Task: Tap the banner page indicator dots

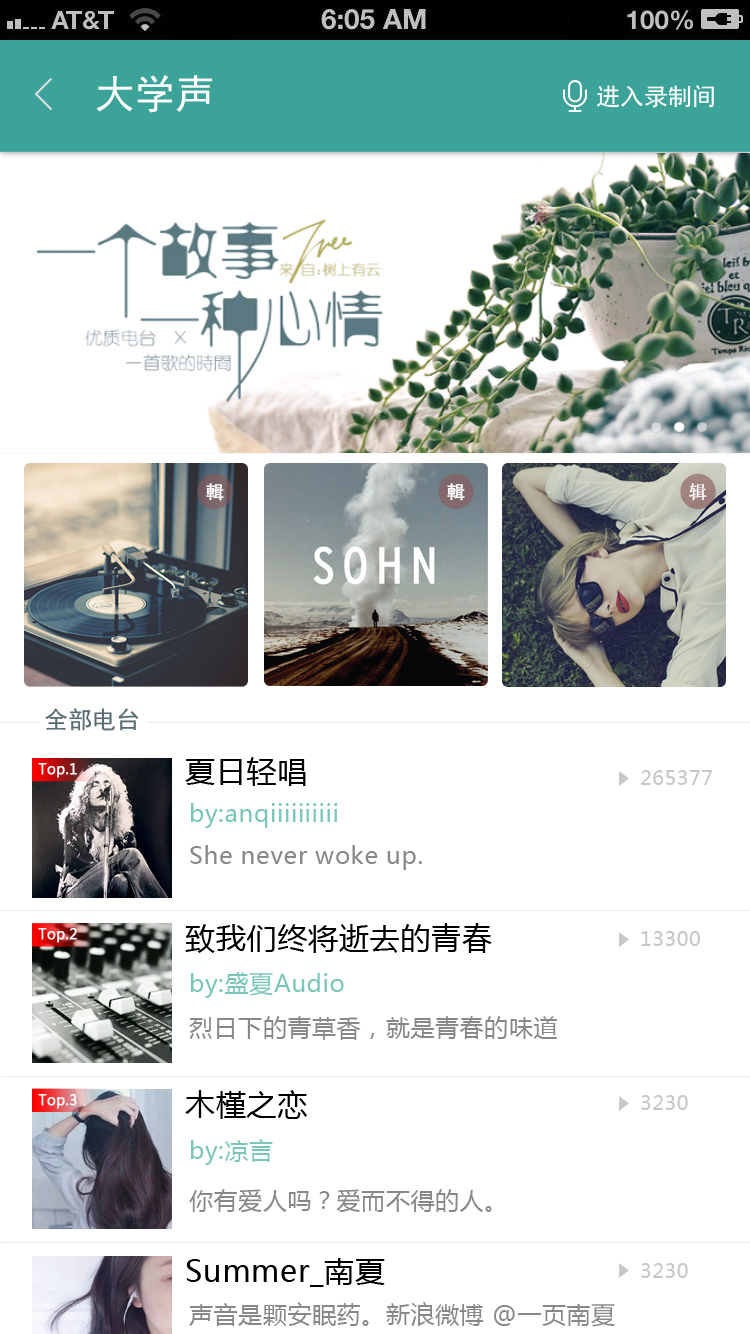Action: (679, 427)
